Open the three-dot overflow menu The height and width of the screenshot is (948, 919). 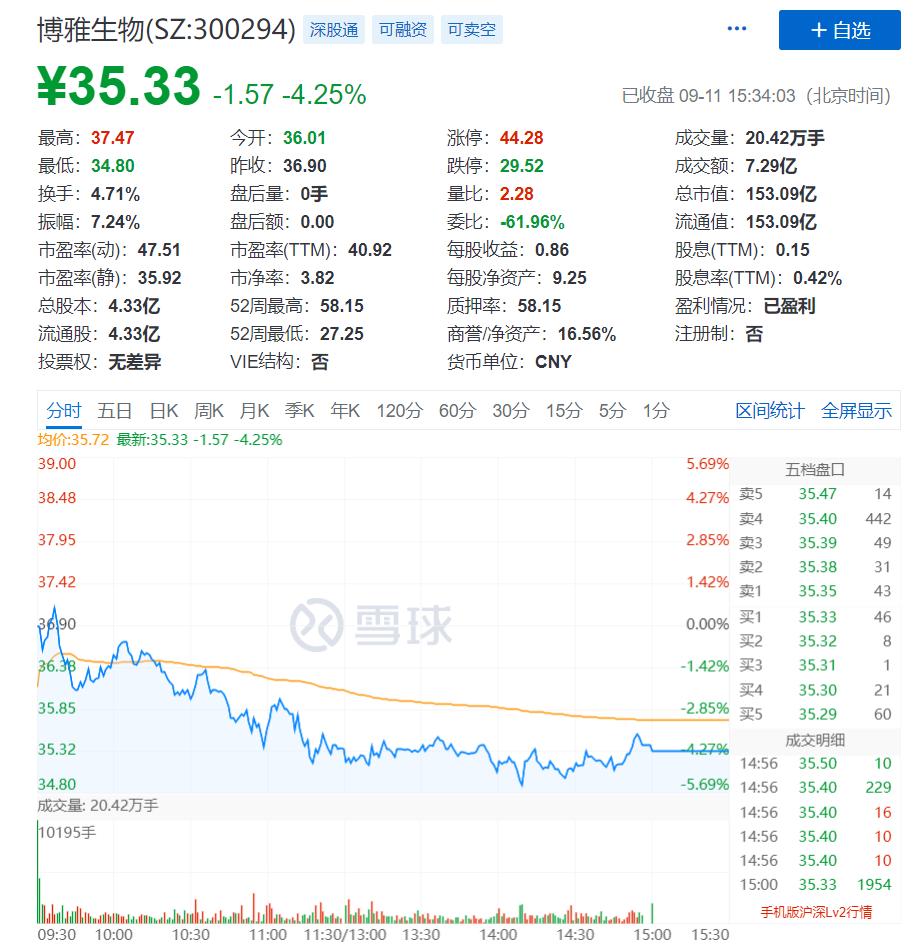pyautogui.click(x=737, y=29)
